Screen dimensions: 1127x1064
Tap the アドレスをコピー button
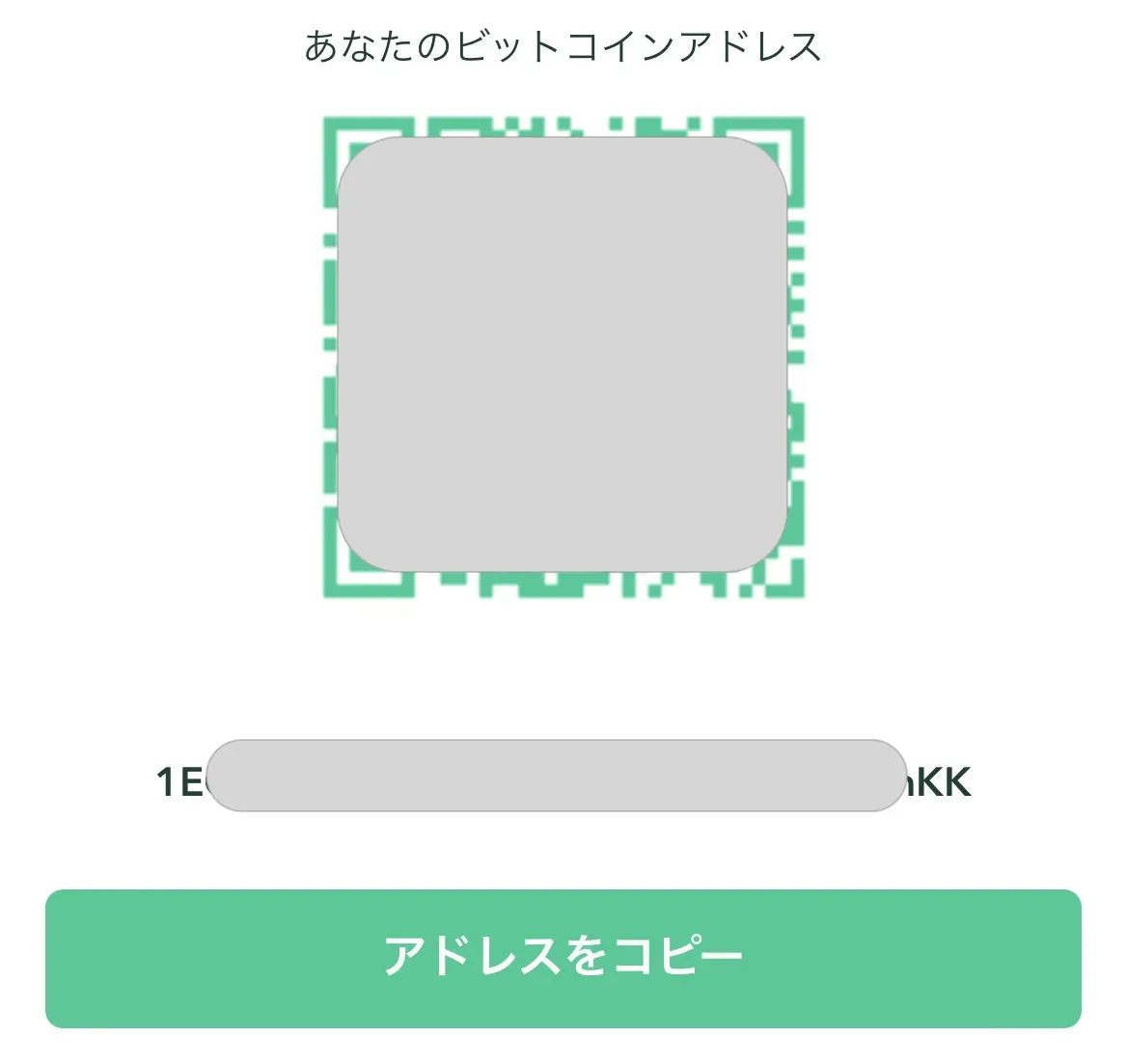click(563, 958)
